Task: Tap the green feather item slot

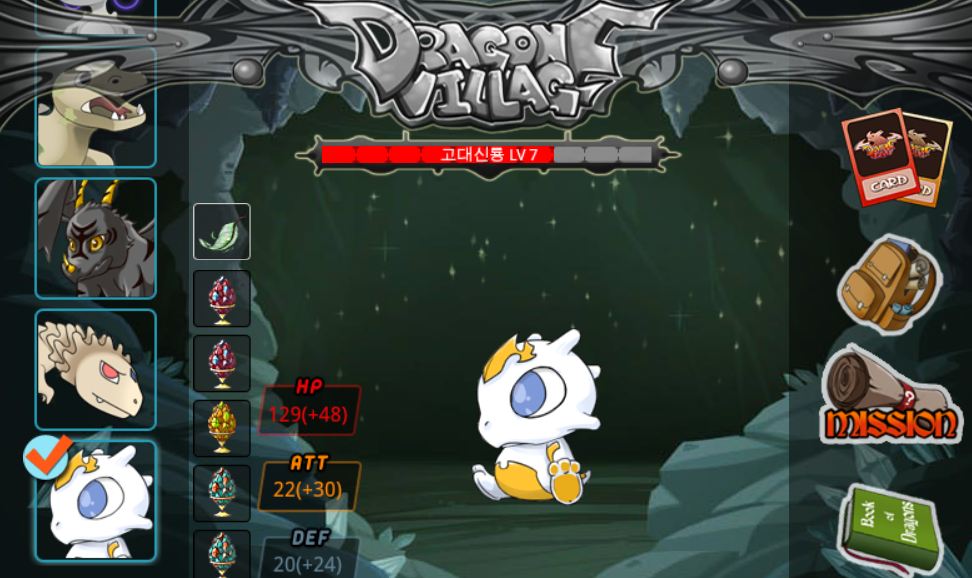Action: (221, 232)
